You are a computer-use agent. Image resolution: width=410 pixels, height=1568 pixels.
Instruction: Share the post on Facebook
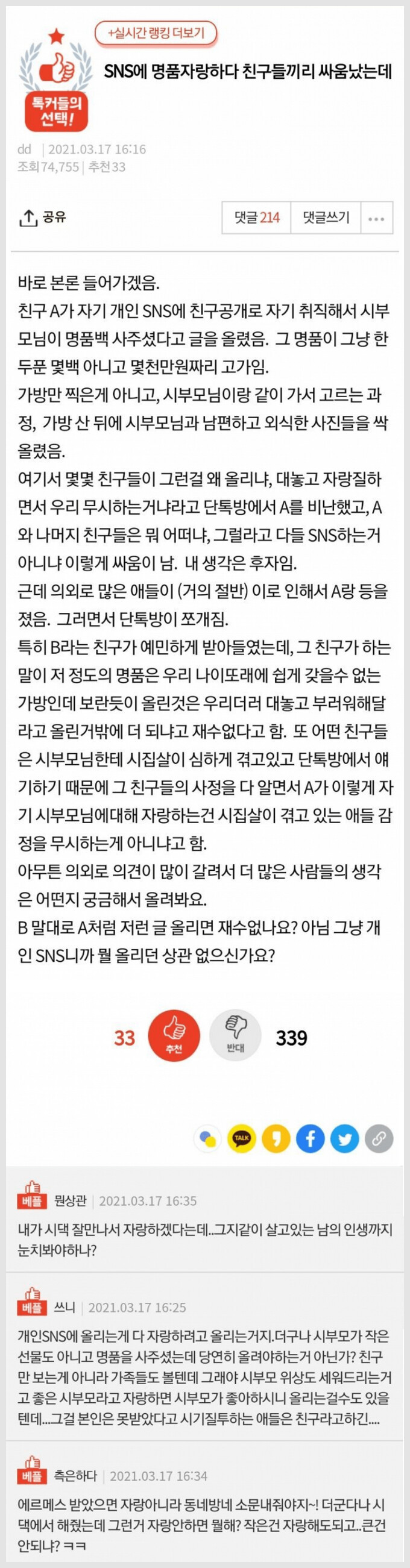(310, 1138)
